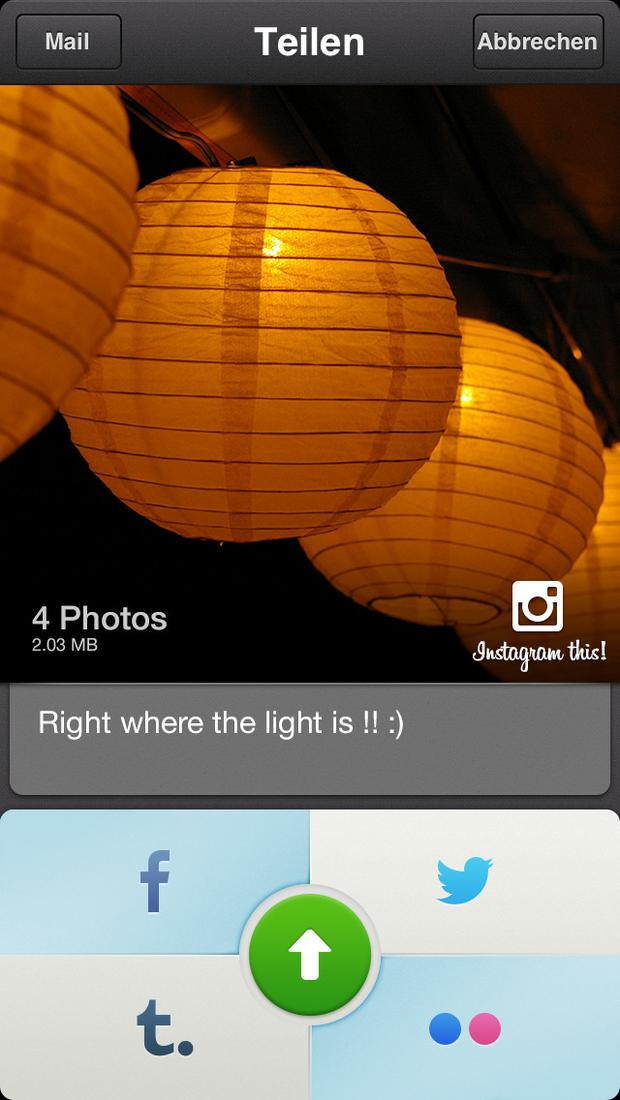The image size is (620, 1100).
Task: Tap the green upload arrow button
Action: 310,955
